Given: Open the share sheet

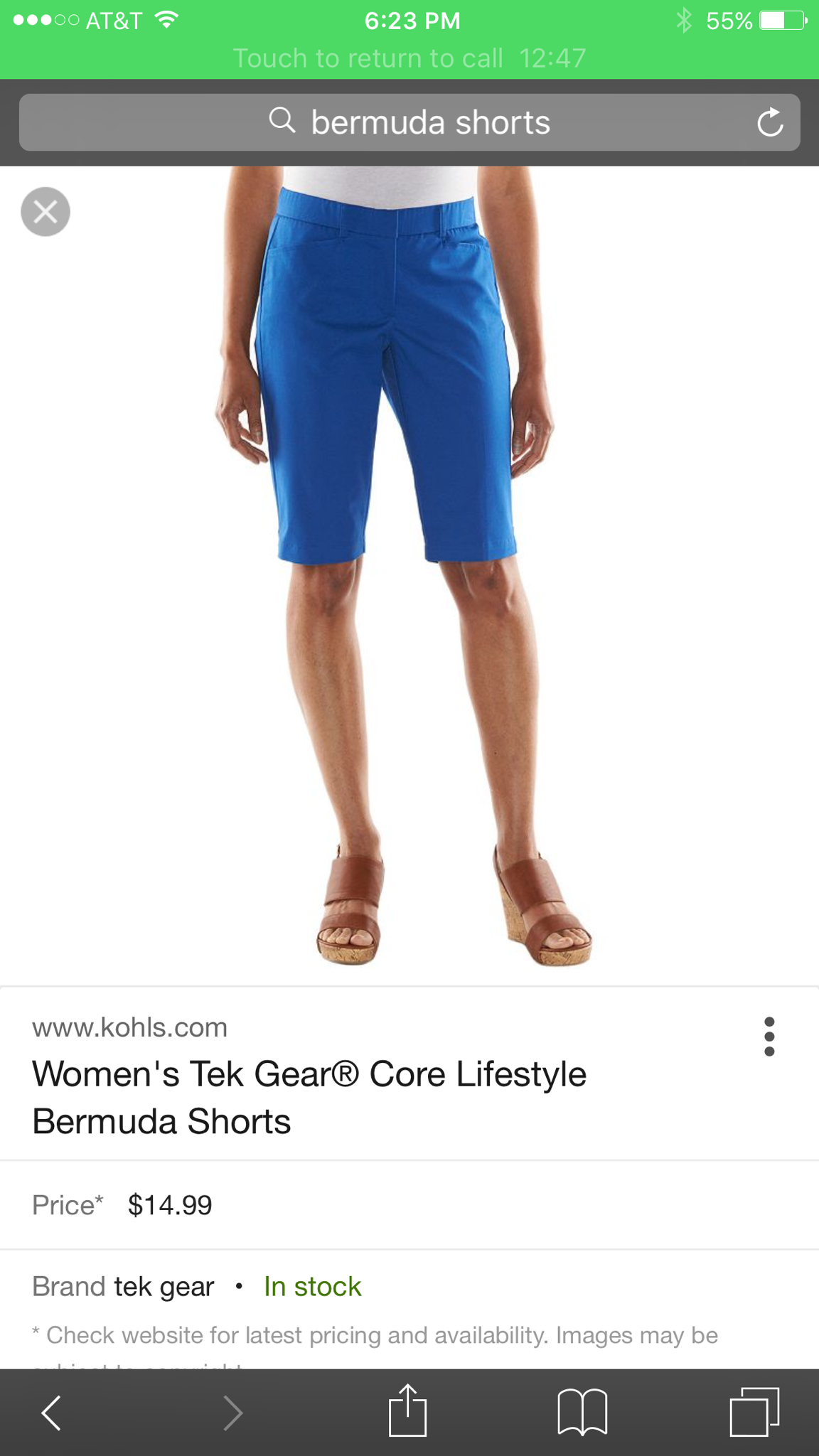Looking at the screenshot, I should pyautogui.click(x=407, y=1411).
